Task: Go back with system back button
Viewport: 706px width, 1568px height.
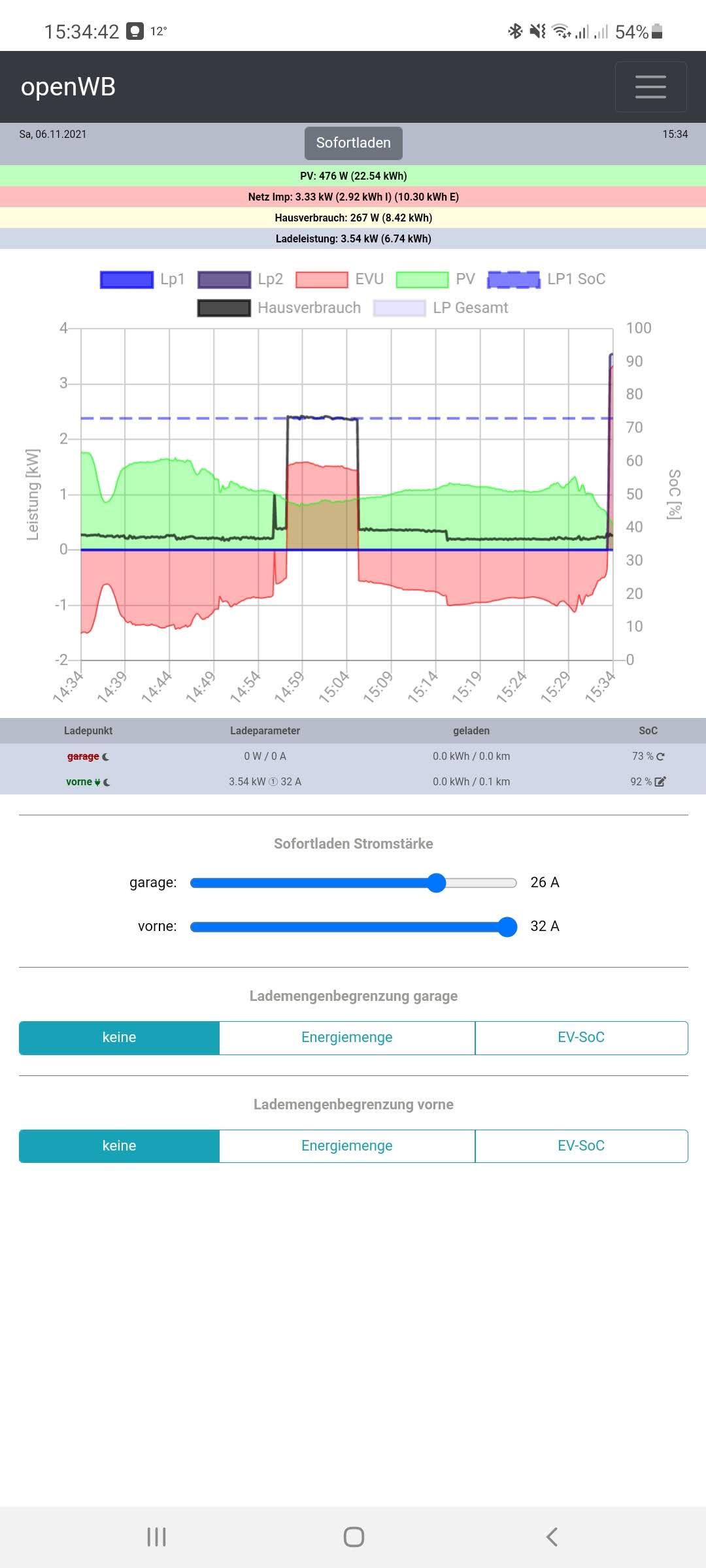Action: [x=552, y=1537]
